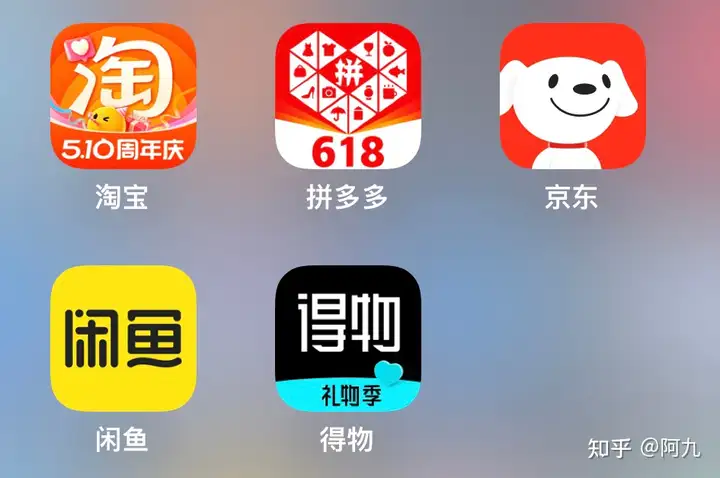This screenshot has width=720, height=478.
Task: Open the 淘宝 app
Action: click(x=123, y=96)
